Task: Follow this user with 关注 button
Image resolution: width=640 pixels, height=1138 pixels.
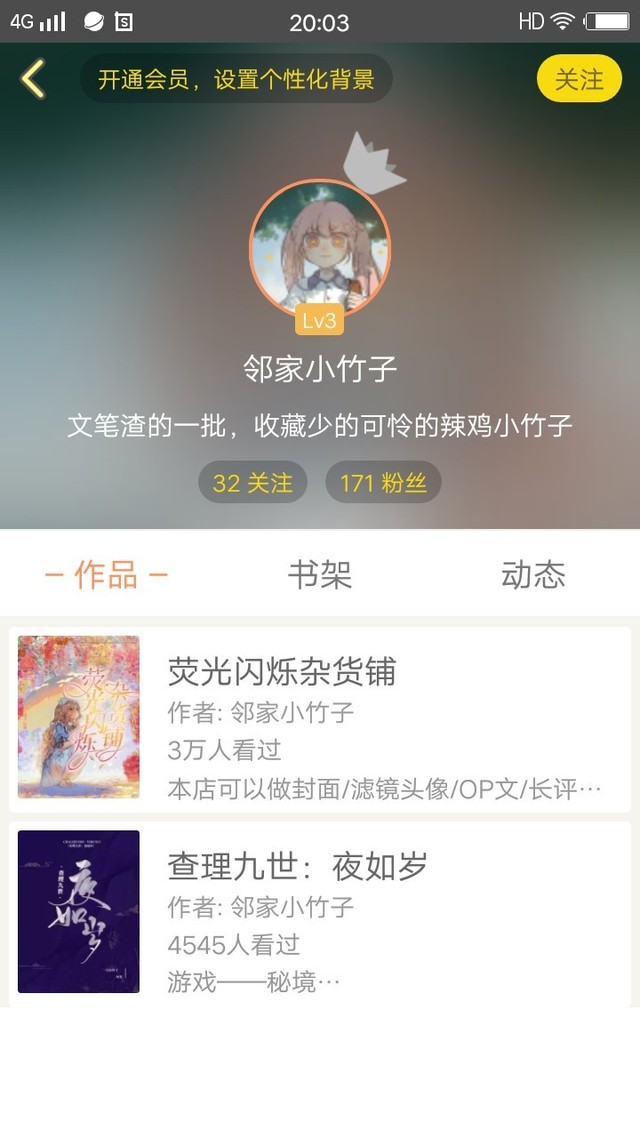Action: (x=579, y=78)
